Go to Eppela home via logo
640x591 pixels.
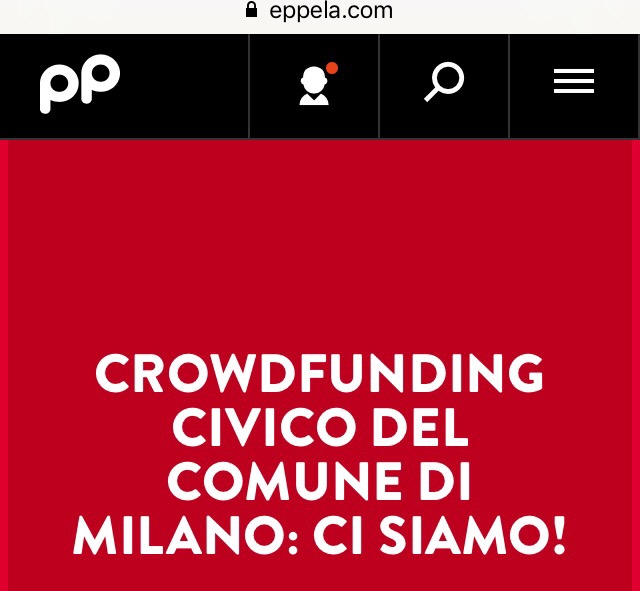(80, 84)
